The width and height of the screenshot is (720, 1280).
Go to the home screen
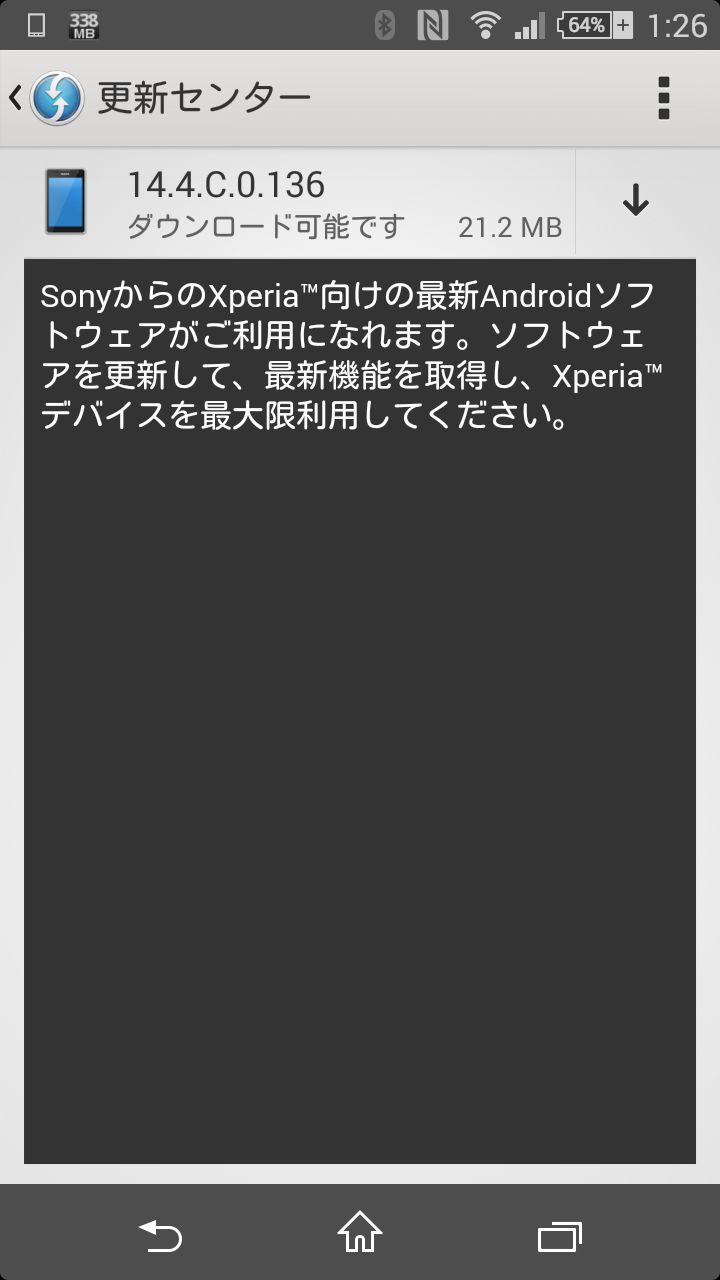360,1234
